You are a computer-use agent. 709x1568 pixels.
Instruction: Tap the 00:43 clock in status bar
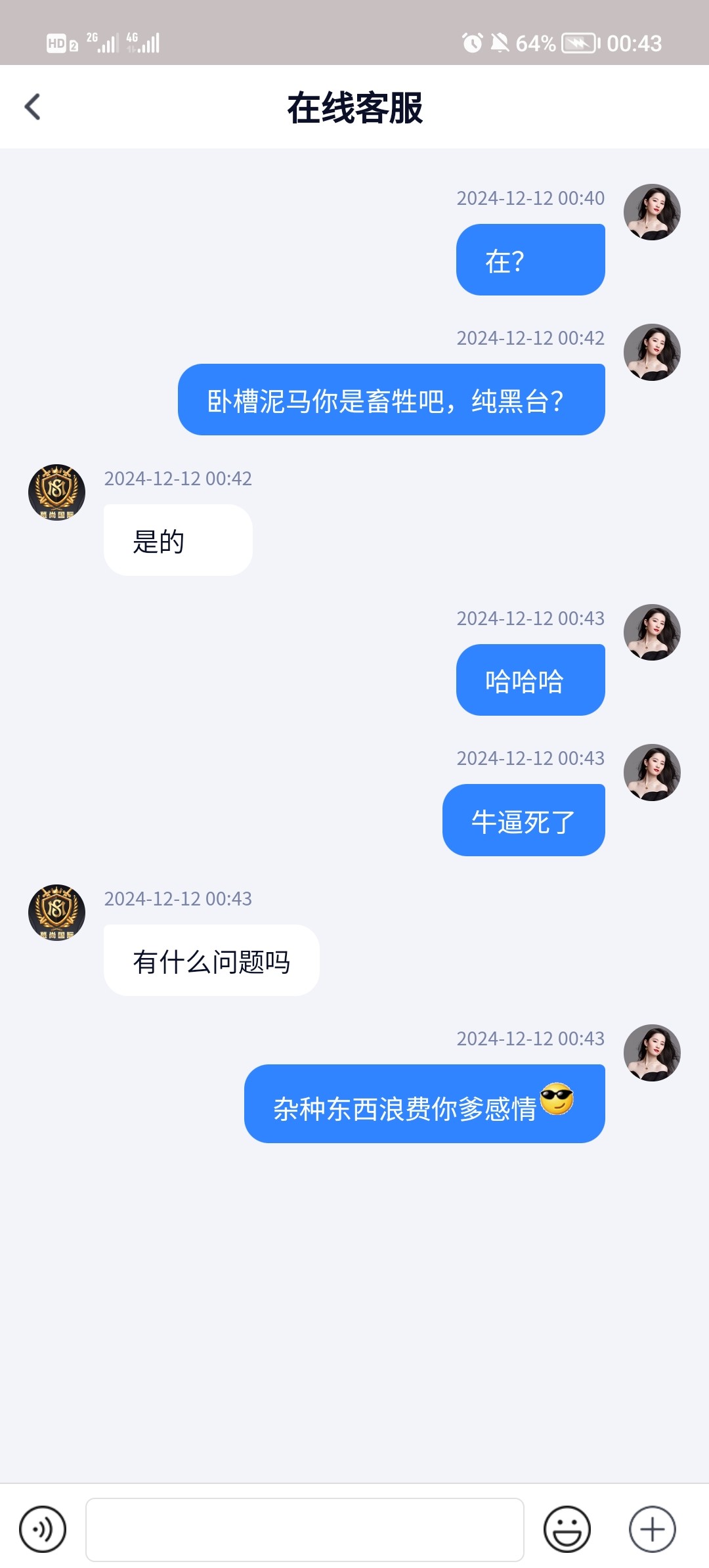click(x=634, y=43)
